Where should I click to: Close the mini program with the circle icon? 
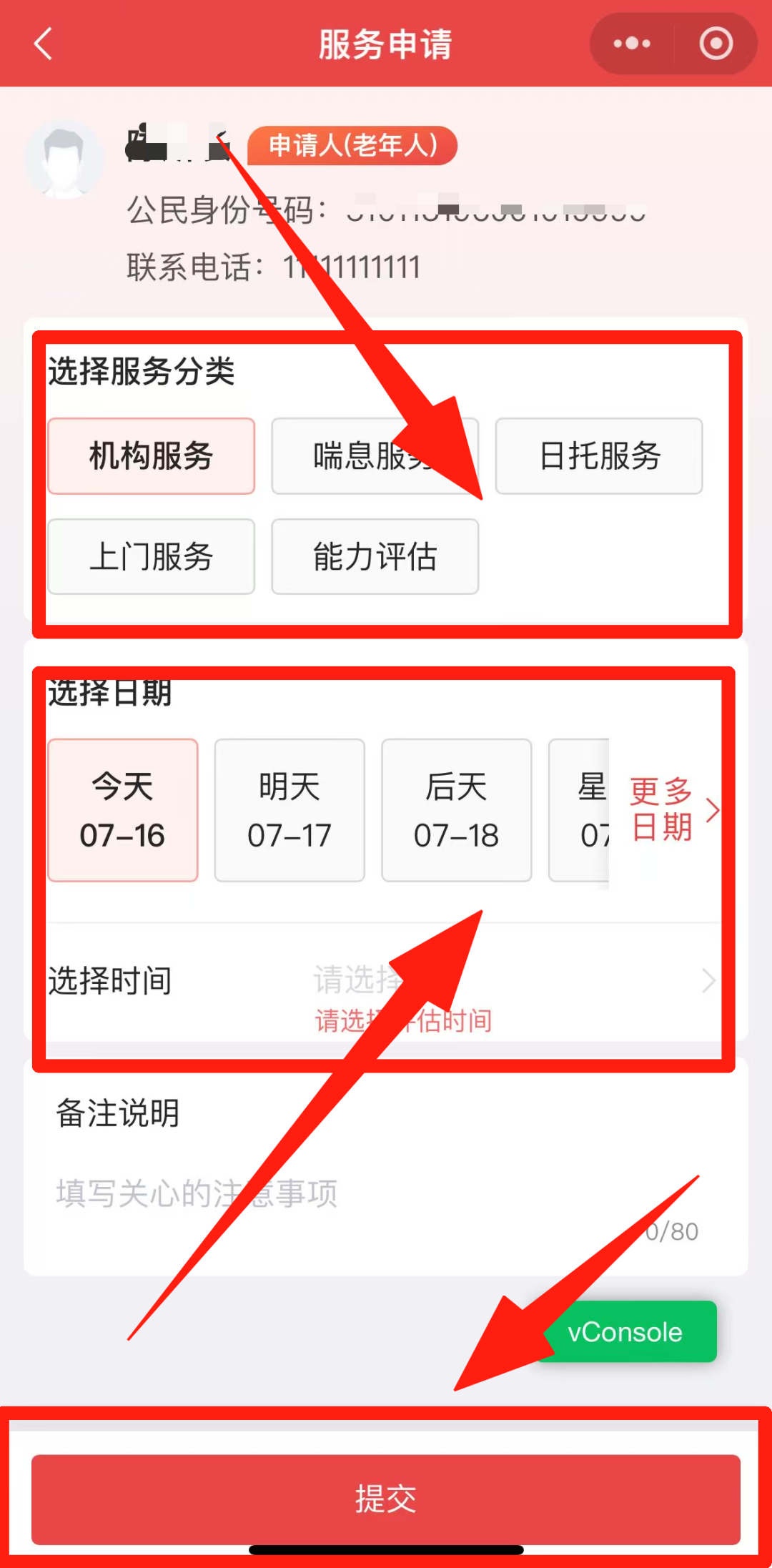pos(716,44)
